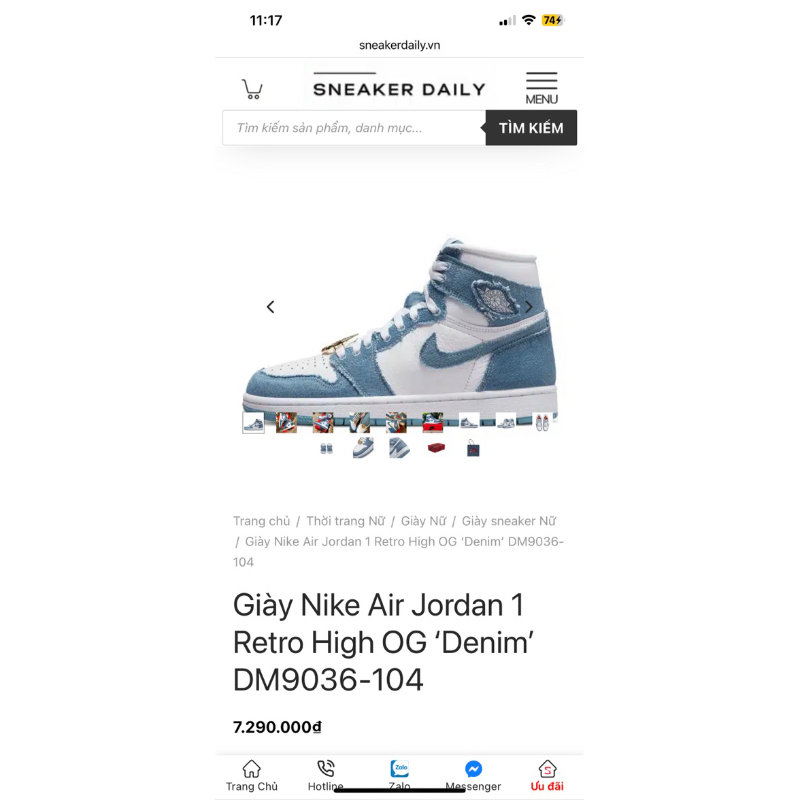Open Messenger chat from the bottom bar

tap(473, 775)
